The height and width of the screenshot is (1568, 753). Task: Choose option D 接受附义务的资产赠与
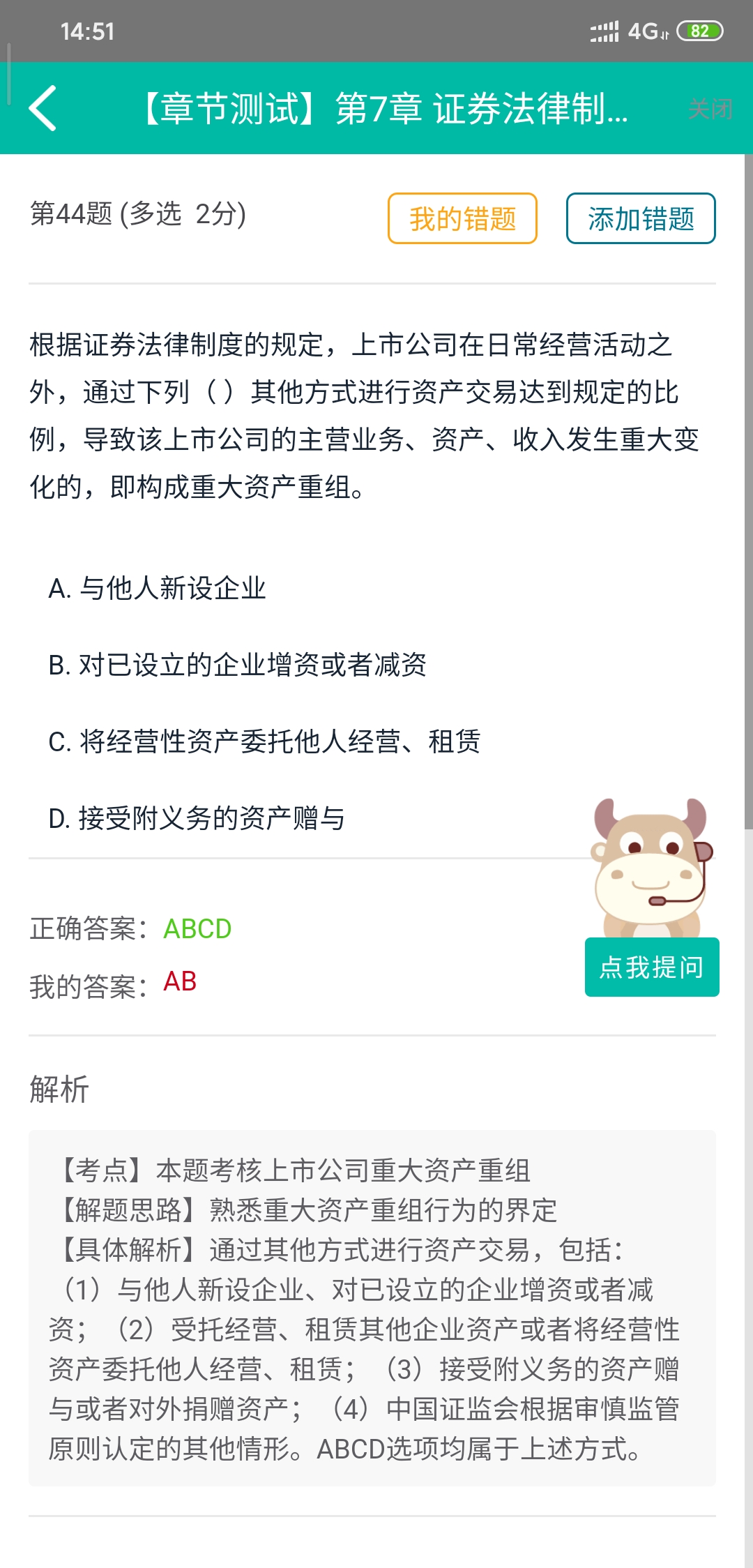pyautogui.click(x=197, y=818)
